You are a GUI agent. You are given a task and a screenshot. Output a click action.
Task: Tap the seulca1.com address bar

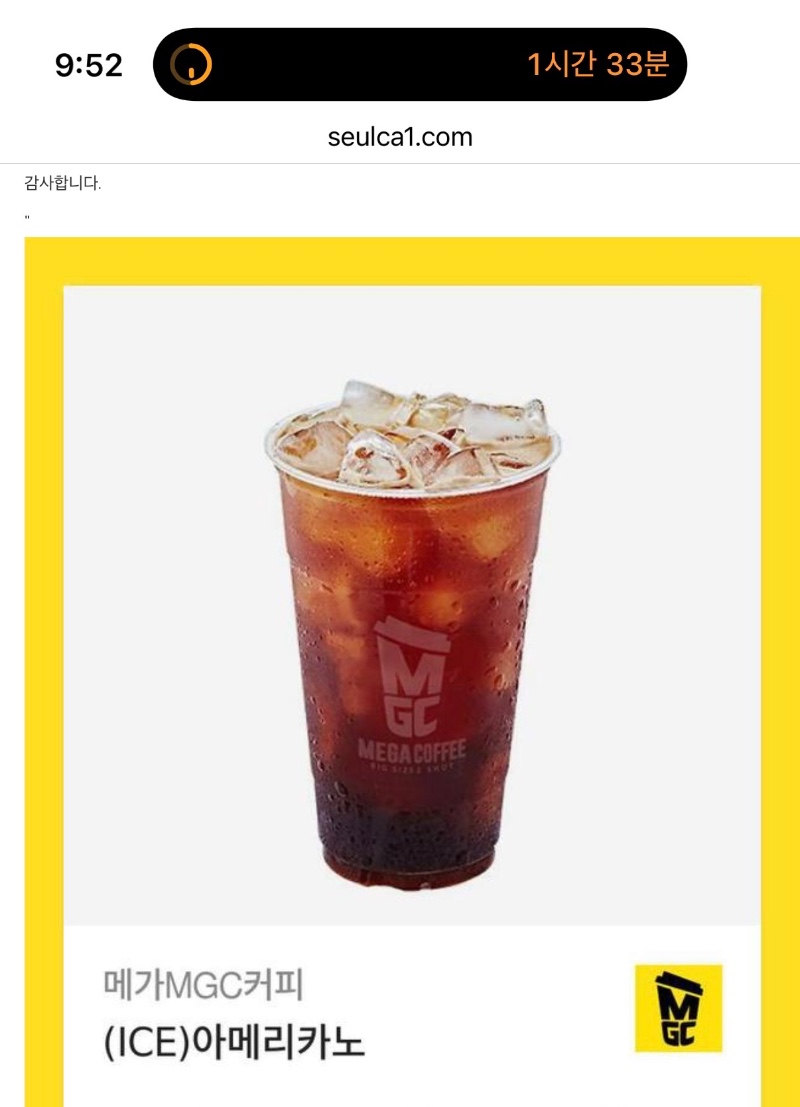[400, 137]
